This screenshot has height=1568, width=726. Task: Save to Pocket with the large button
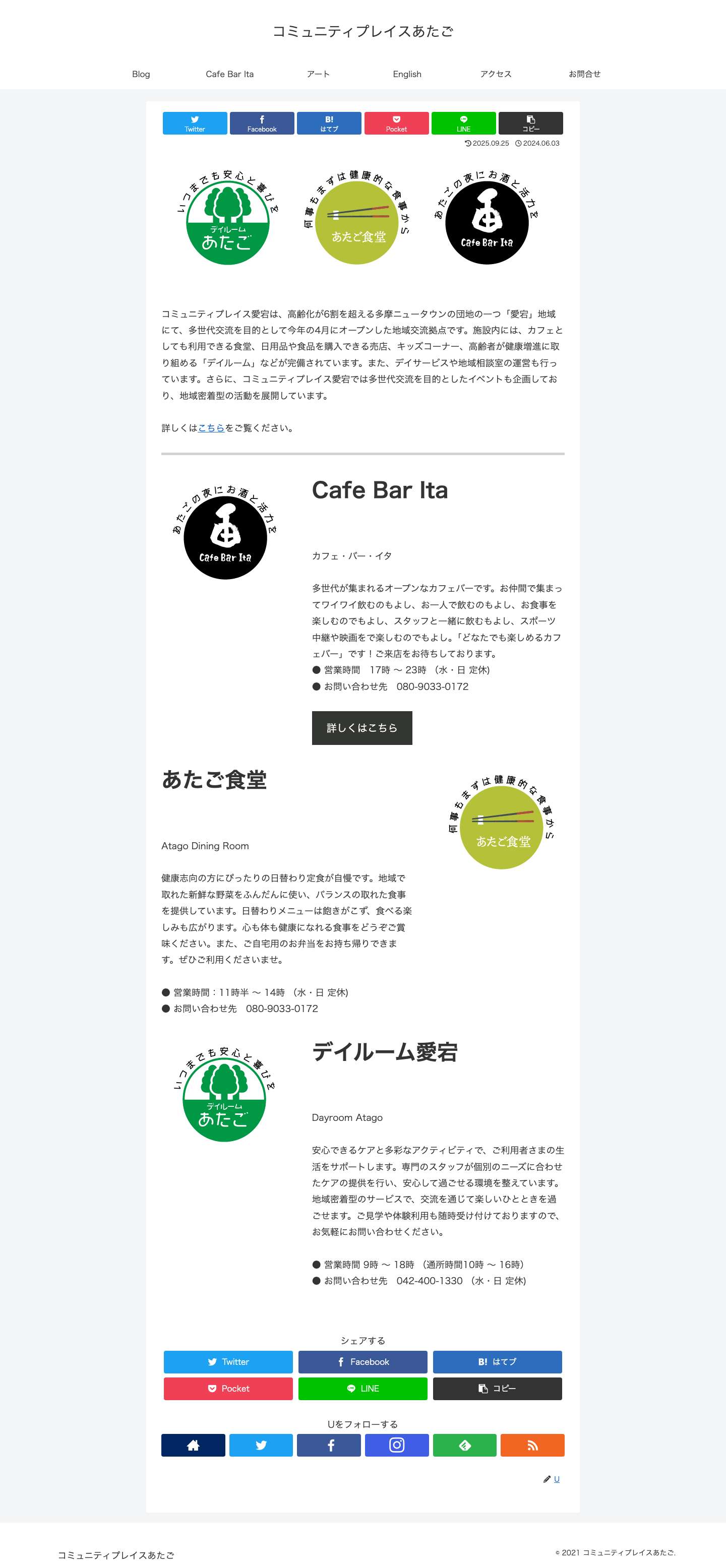pos(228,1389)
